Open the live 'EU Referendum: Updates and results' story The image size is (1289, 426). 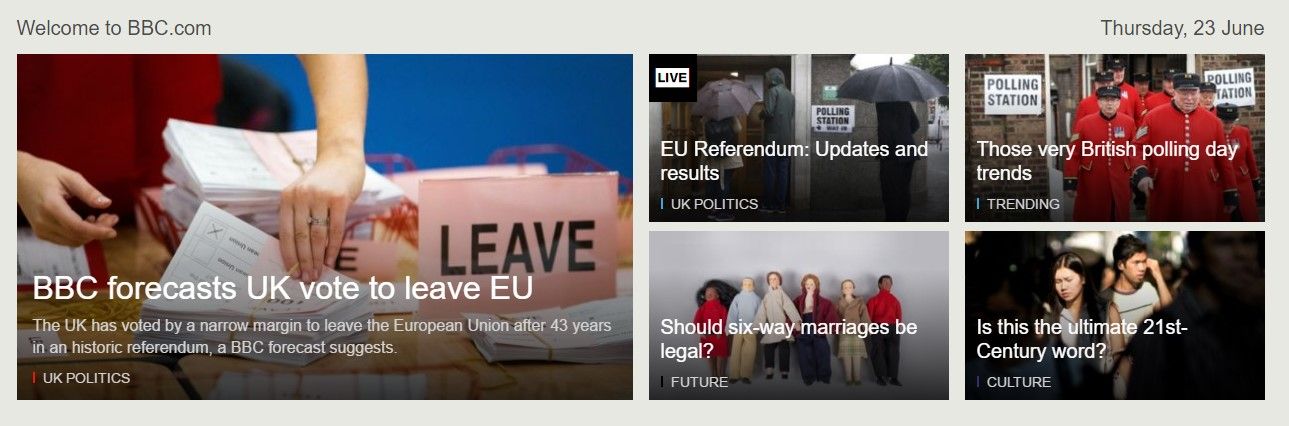tap(793, 161)
